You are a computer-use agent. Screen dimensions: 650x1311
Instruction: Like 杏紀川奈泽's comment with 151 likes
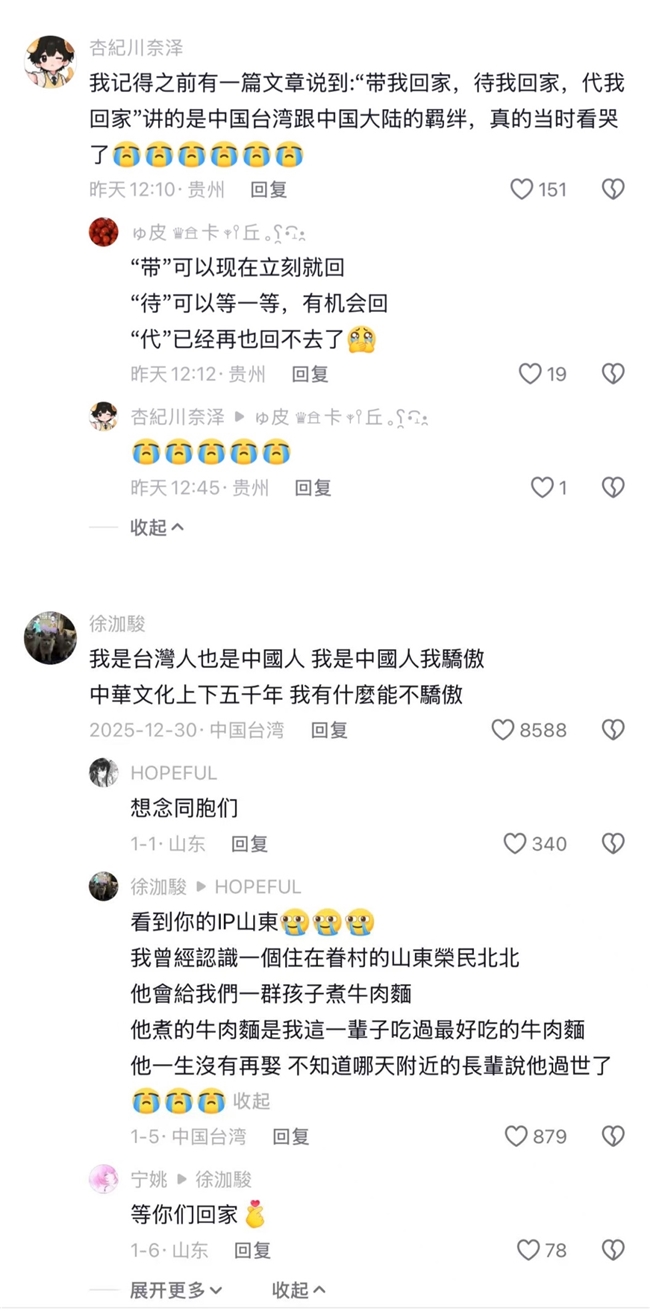click(x=522, y=189)
